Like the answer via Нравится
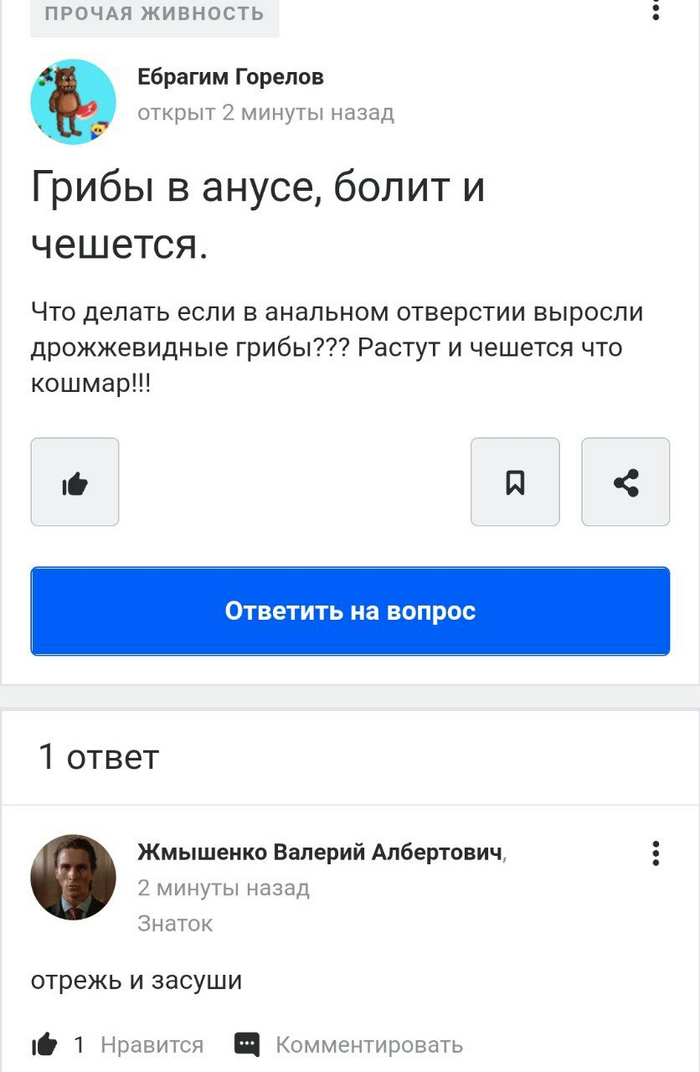Screen dimensions: 700x1072 150,1045
